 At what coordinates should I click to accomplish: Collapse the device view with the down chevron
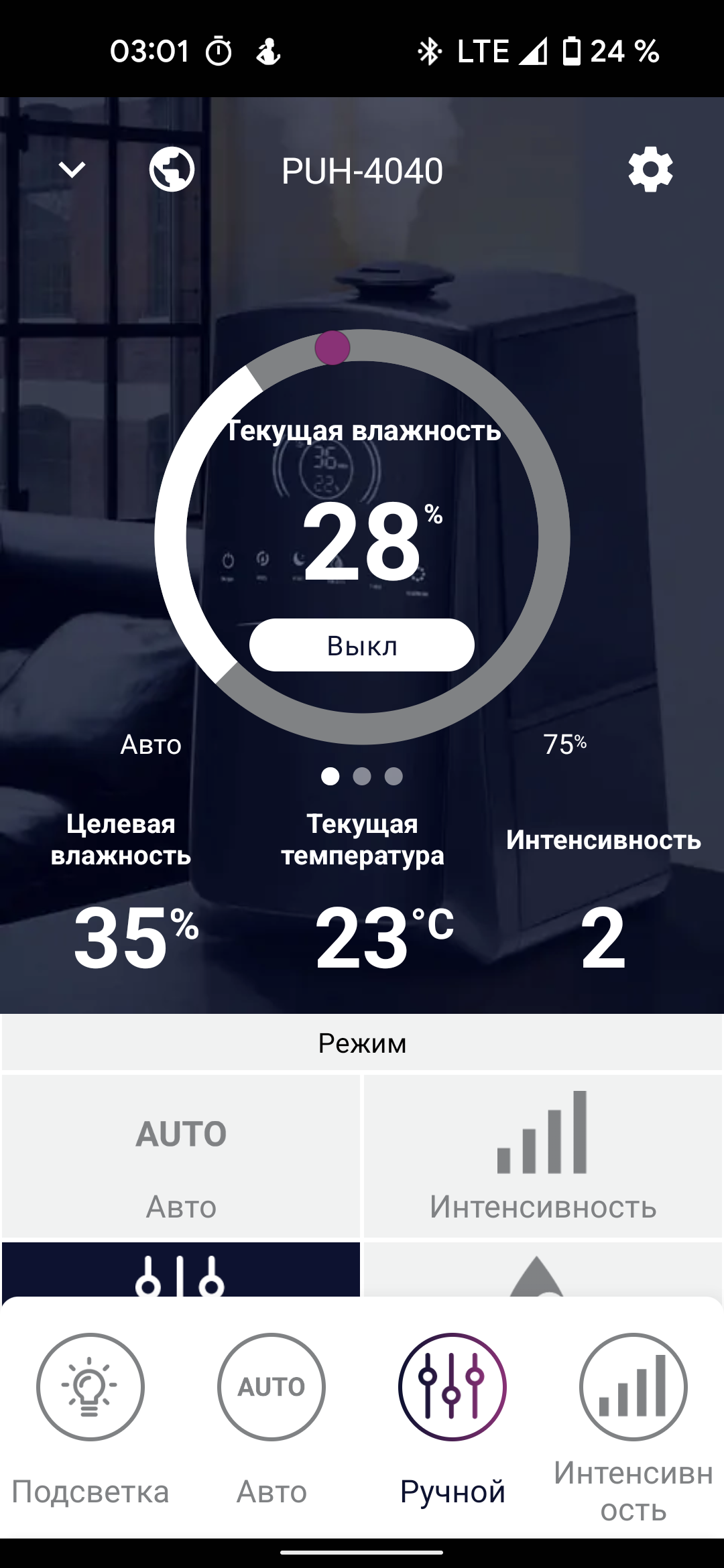pos(72,170)
